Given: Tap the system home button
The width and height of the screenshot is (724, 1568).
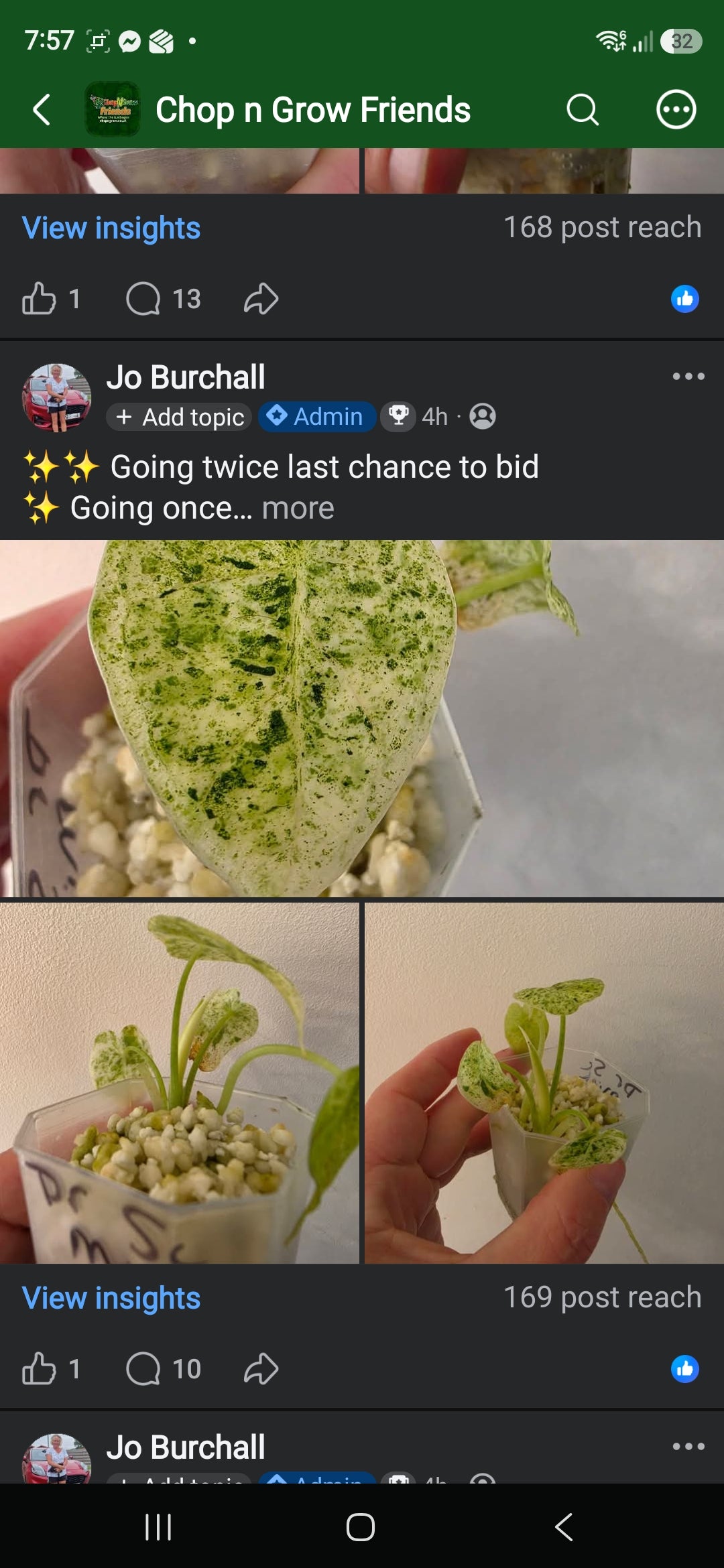Looking at the screenshot, I should (361, 1527).
